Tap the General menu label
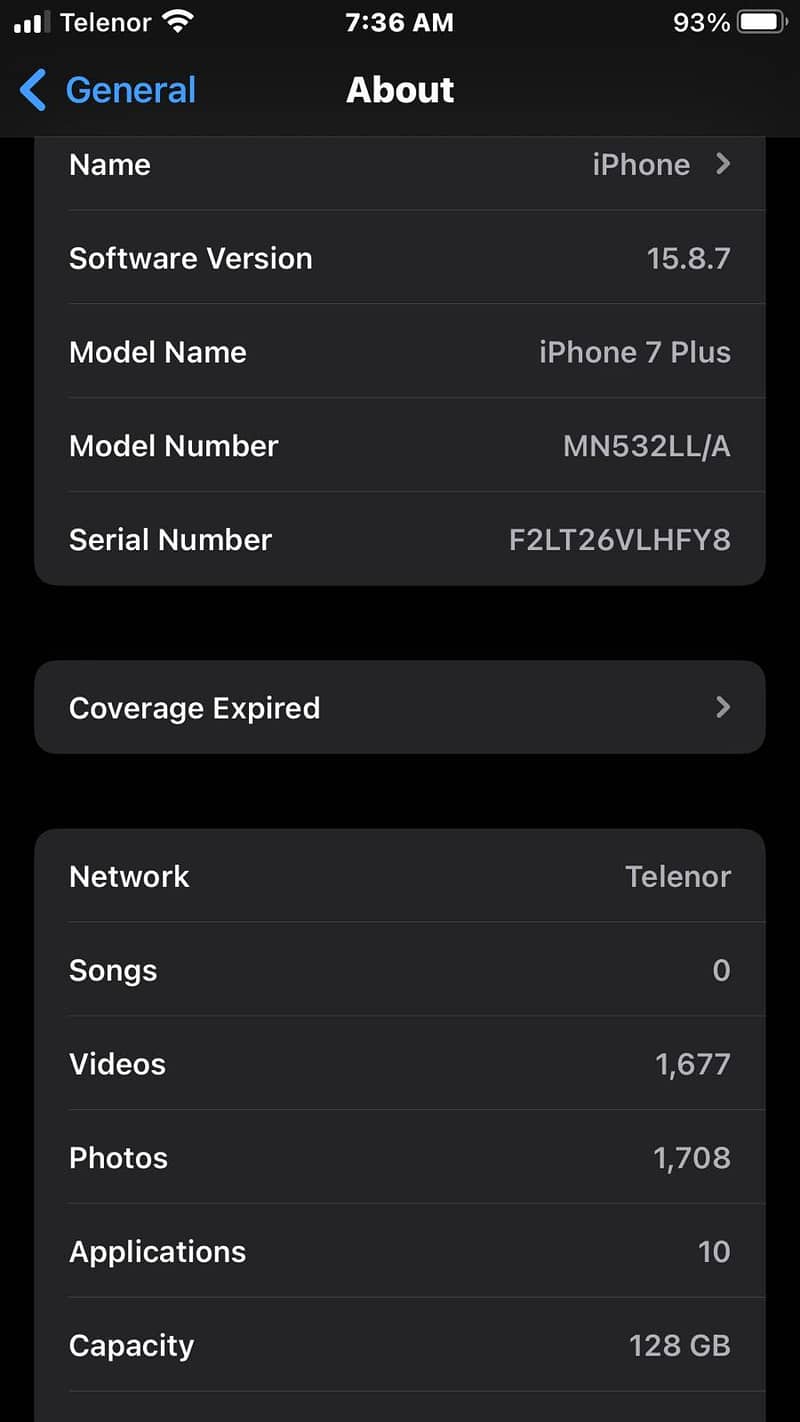 tap(130, 90)
